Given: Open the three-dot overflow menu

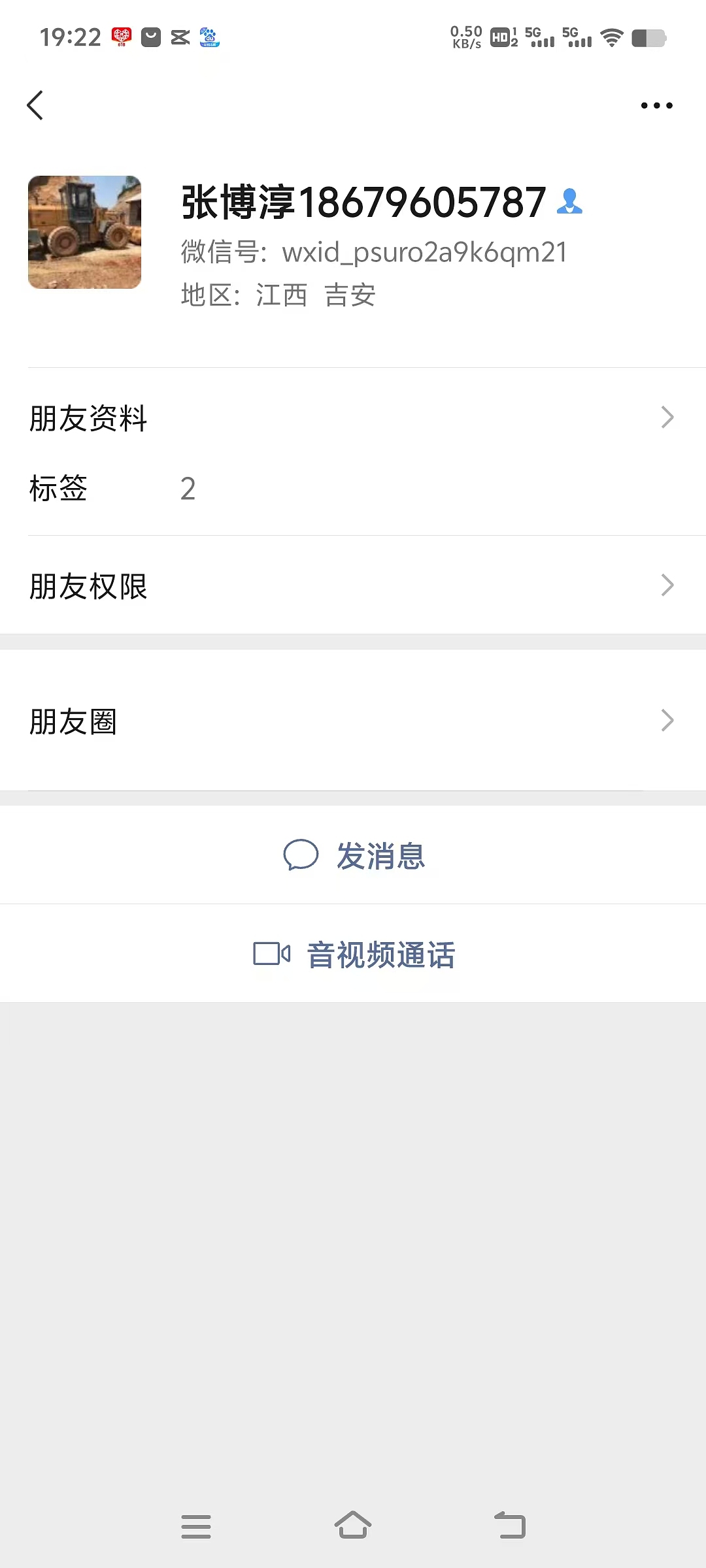Looking at the screenshot, I should click(656, 105).
